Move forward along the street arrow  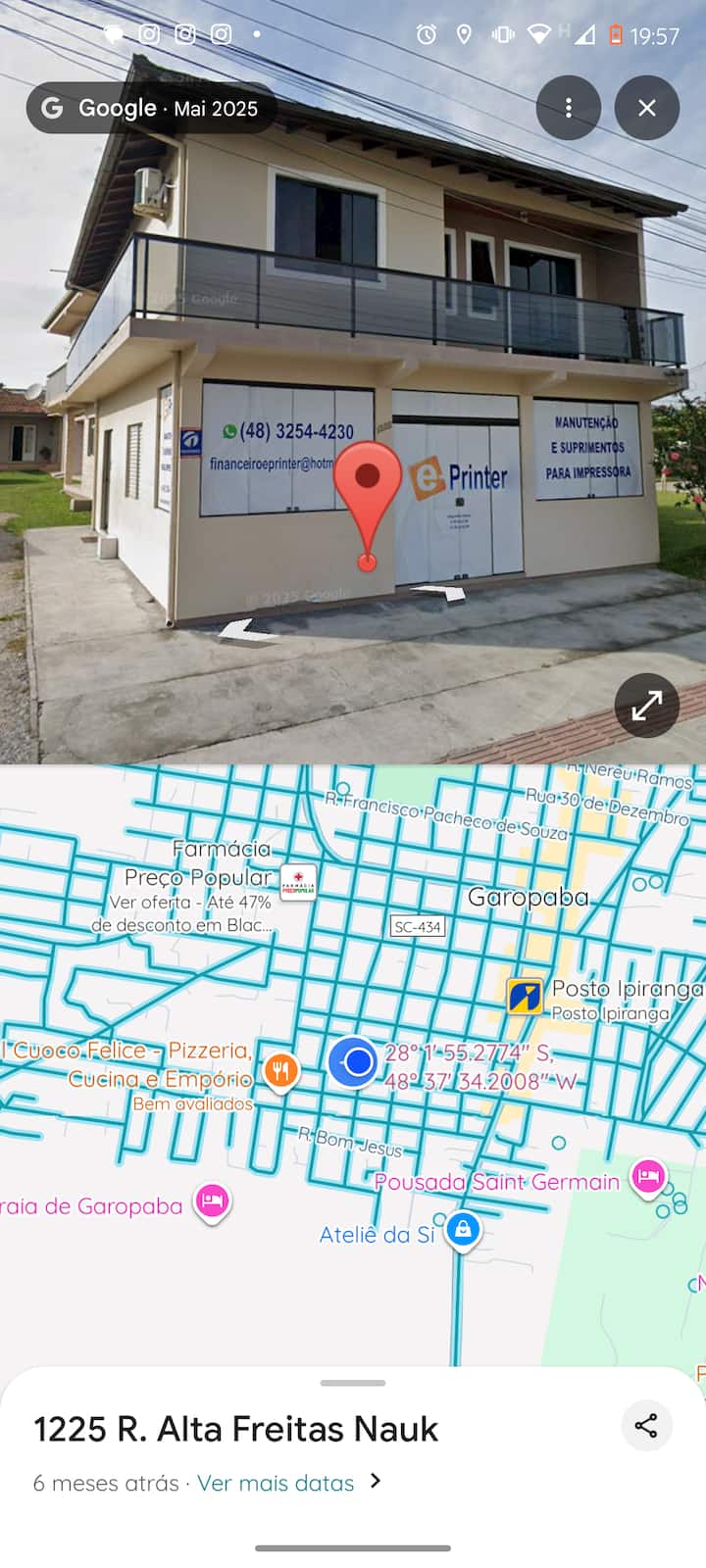click(x=438, y=591)
